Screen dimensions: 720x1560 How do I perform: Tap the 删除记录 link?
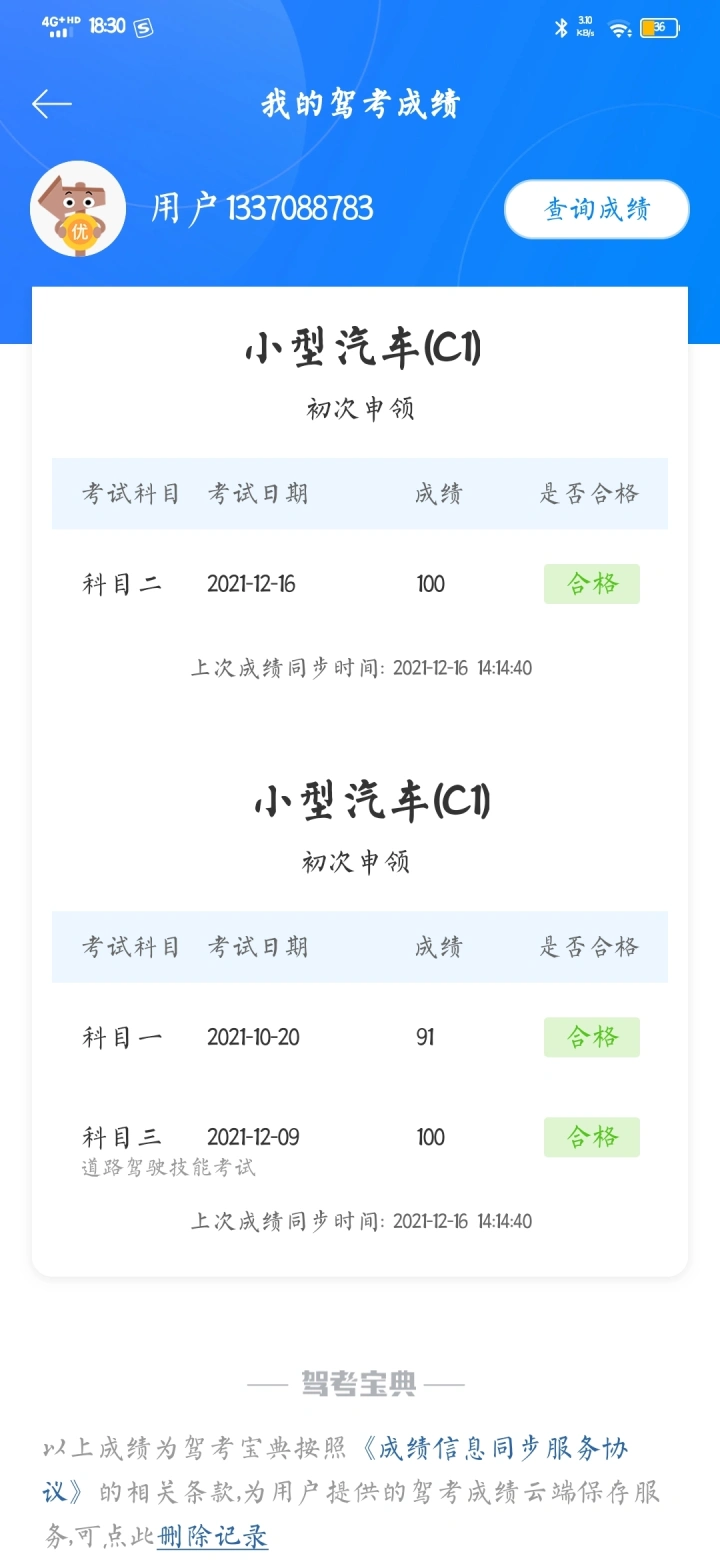(x=212, y=1536)
